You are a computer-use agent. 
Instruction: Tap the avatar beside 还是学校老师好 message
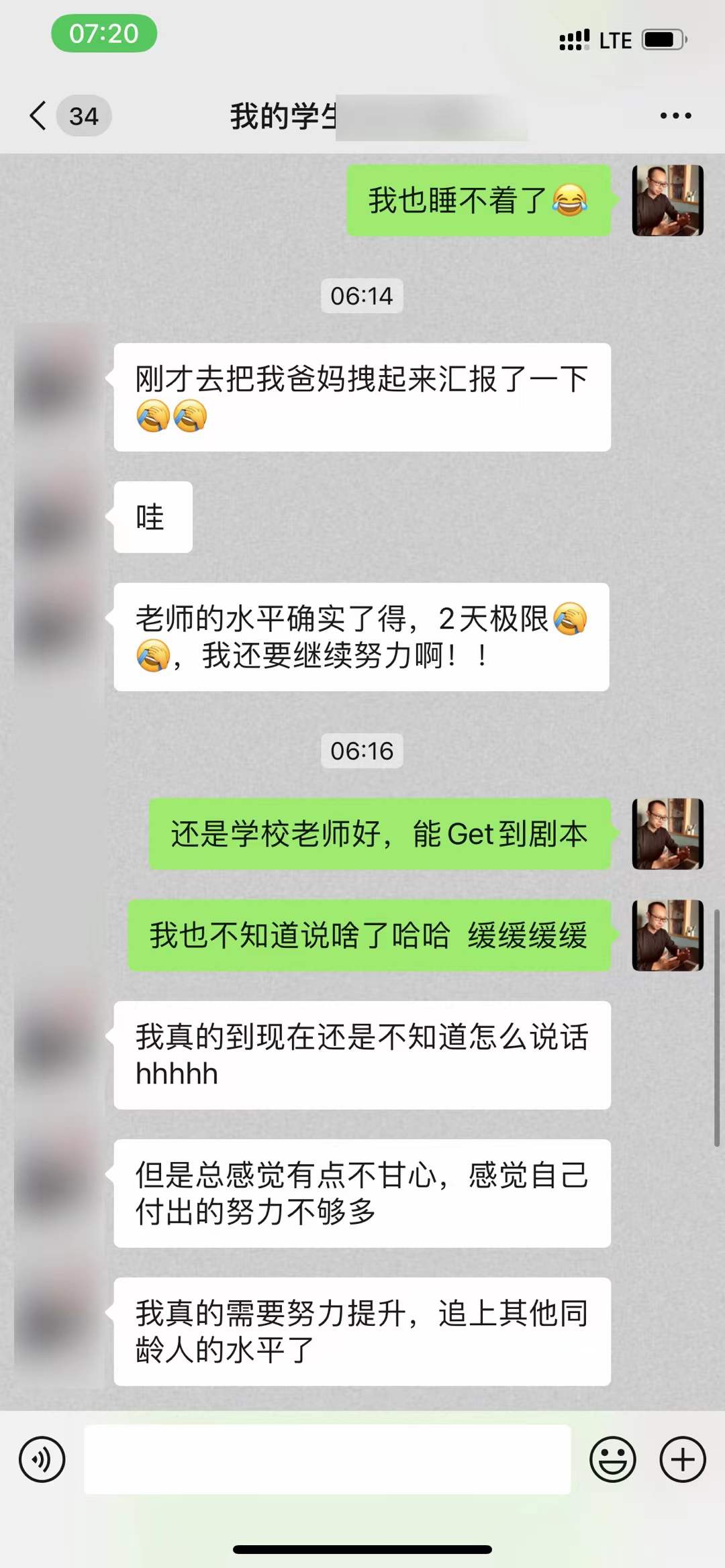667,834
